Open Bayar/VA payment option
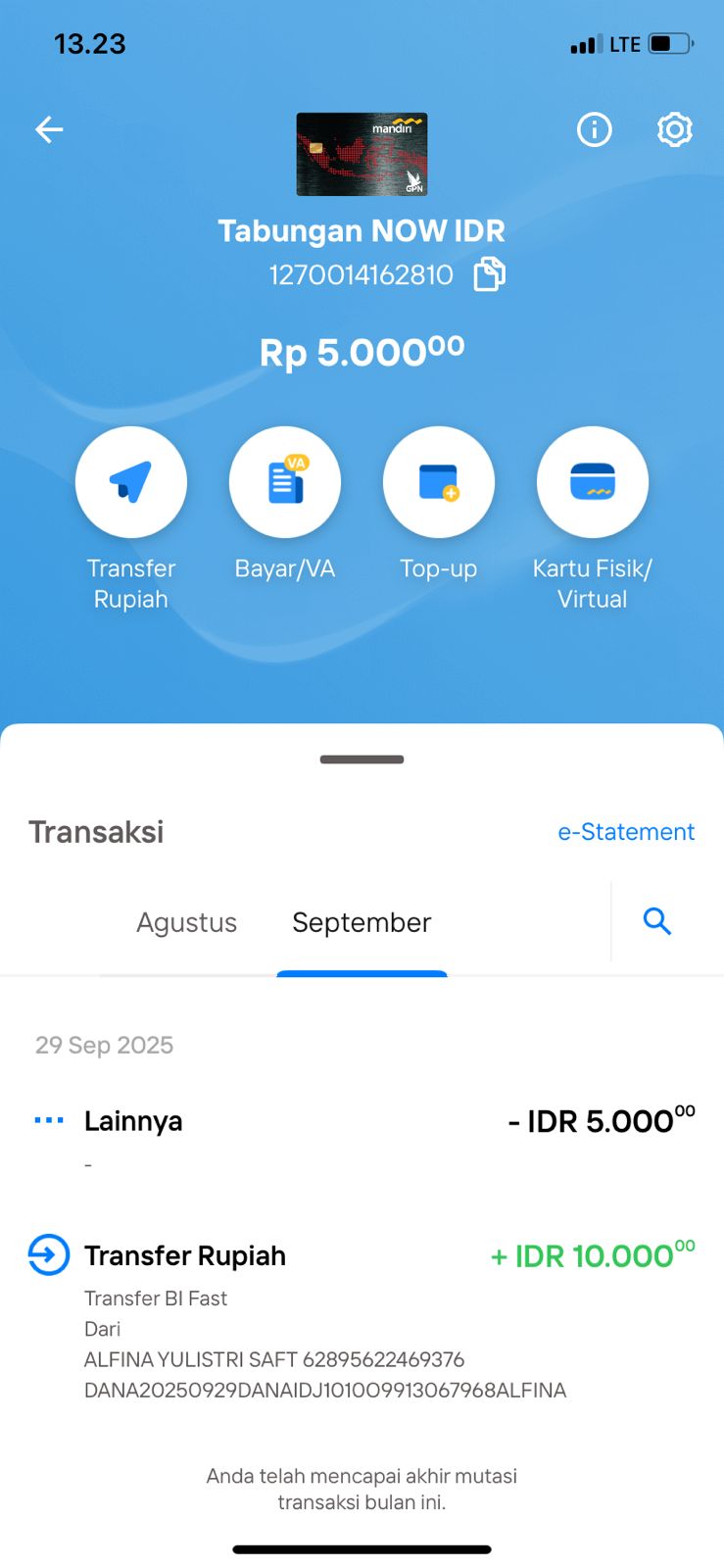724x1568 pixels. [x=285, y=482]
